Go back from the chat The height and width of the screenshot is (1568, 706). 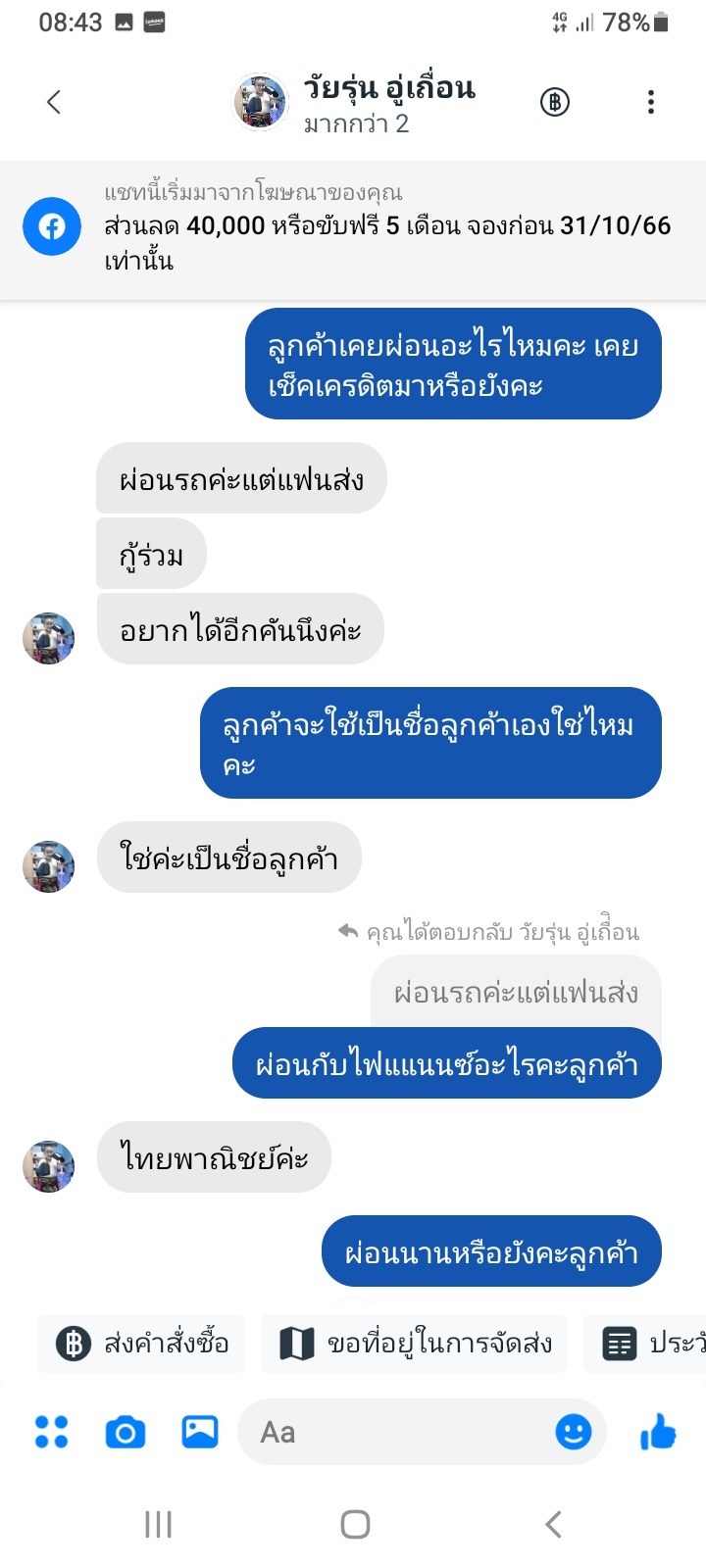(54, 102)
